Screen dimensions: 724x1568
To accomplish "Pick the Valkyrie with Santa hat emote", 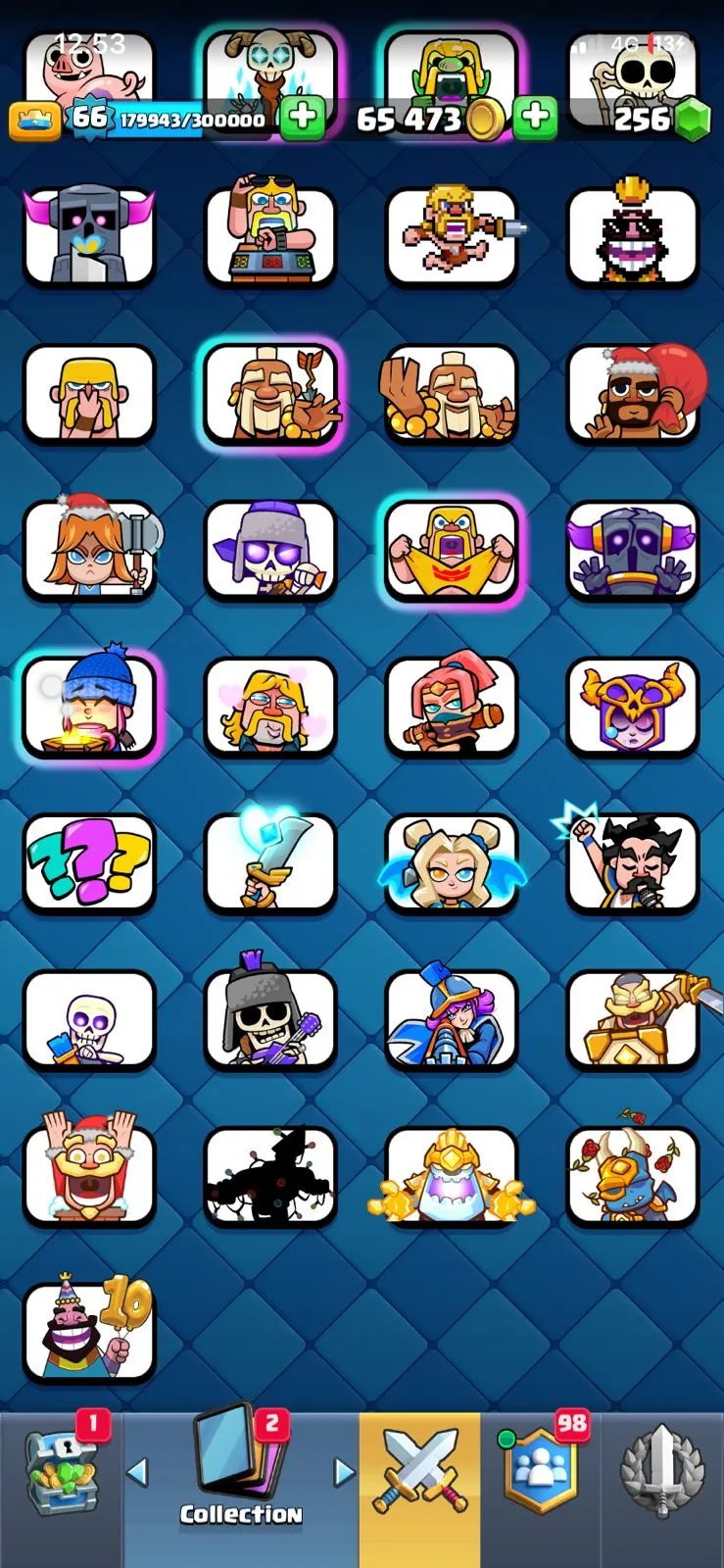I will pos(89,549).
